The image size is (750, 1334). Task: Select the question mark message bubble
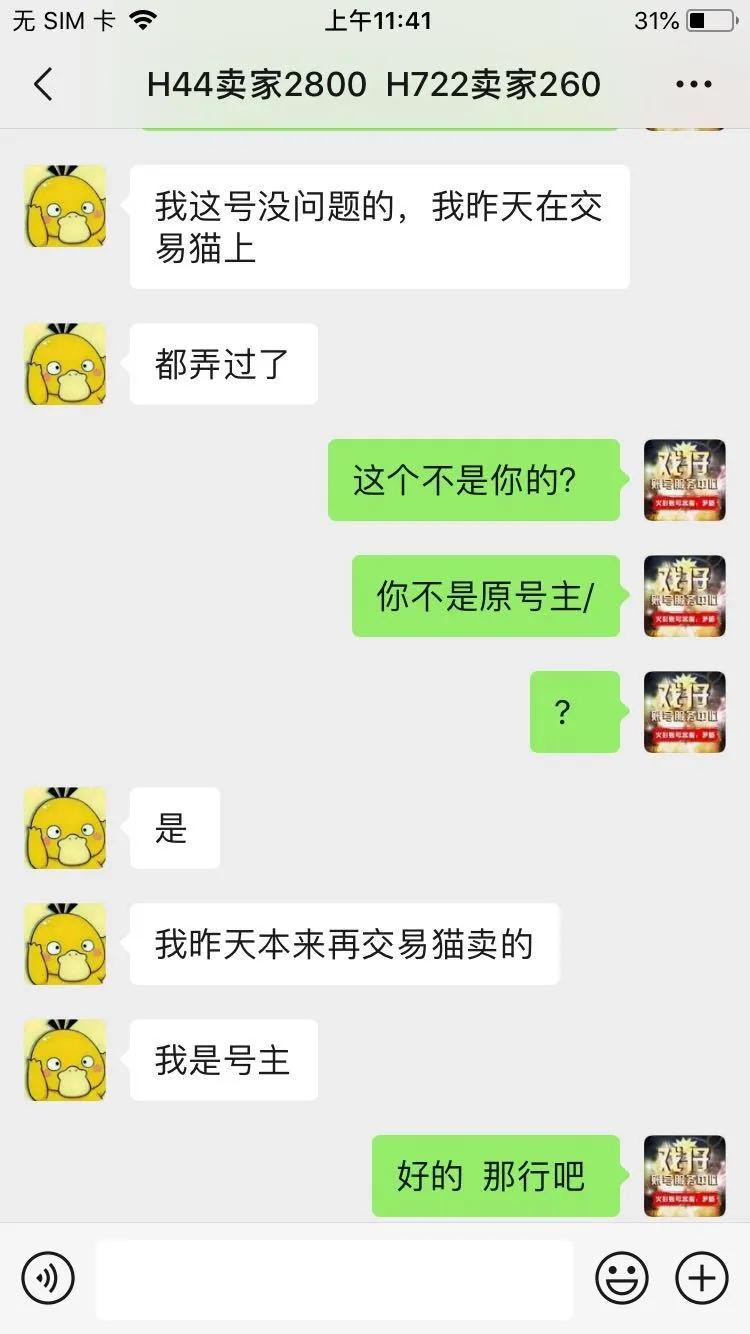tap(575, 713)
